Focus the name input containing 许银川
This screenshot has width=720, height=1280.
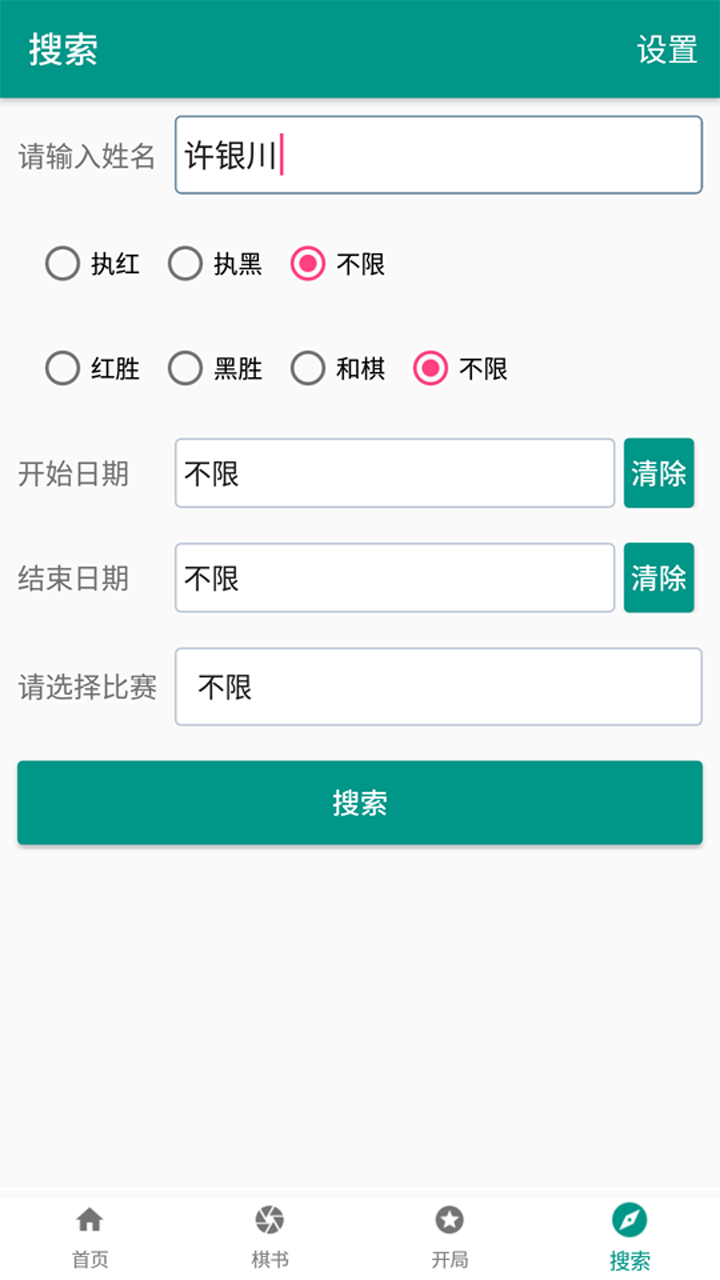(x=439, y=154)
